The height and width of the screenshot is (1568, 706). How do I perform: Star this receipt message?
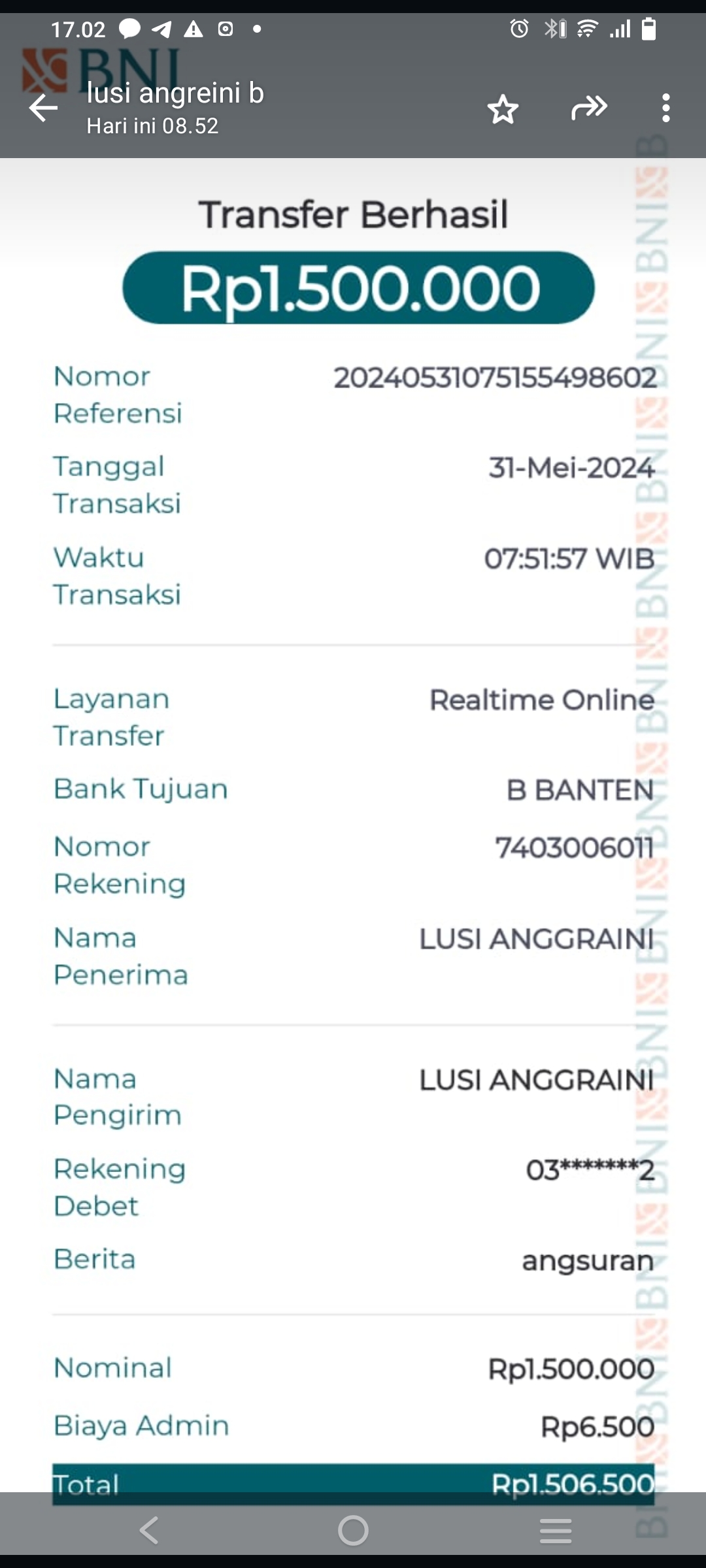point(503,110)
